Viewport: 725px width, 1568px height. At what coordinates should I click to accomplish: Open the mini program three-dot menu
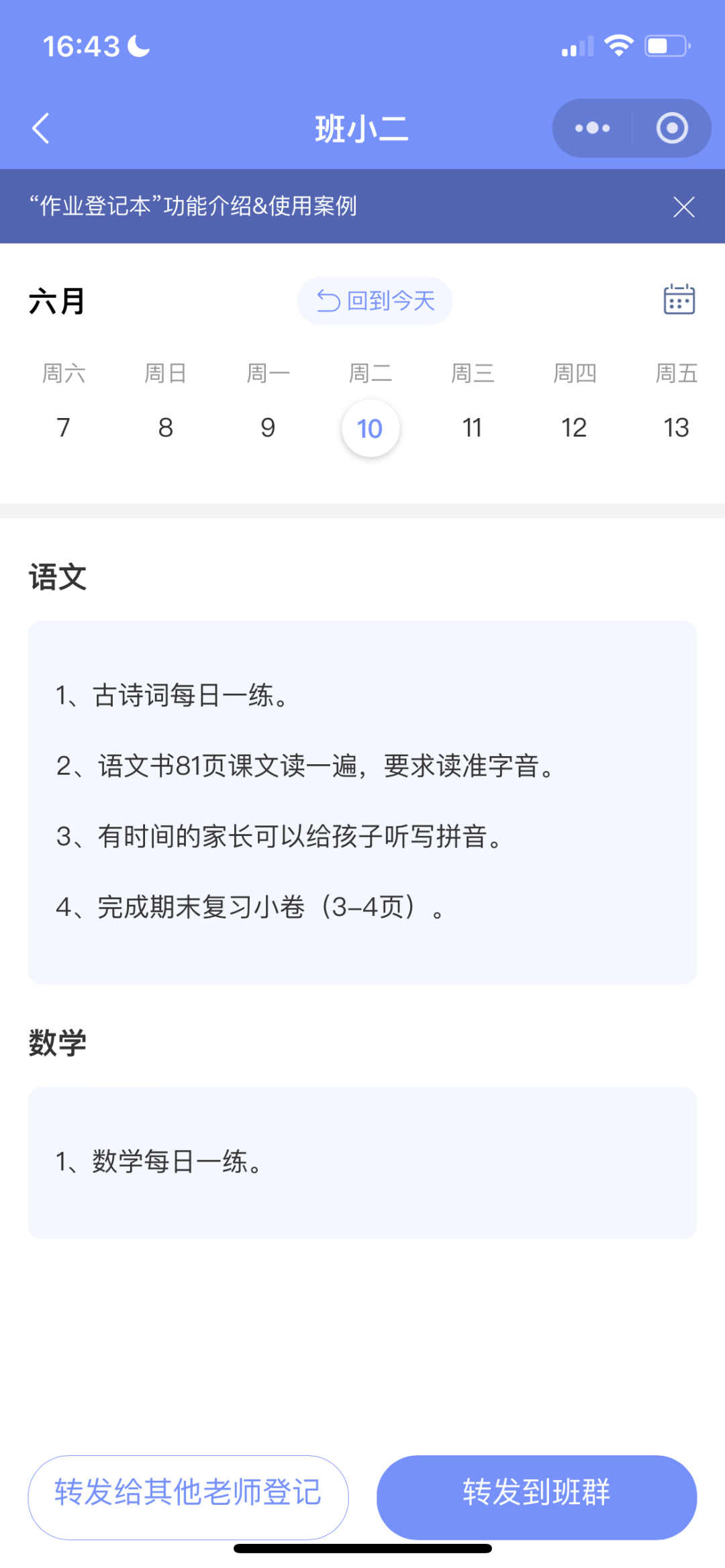click(592, 128)
